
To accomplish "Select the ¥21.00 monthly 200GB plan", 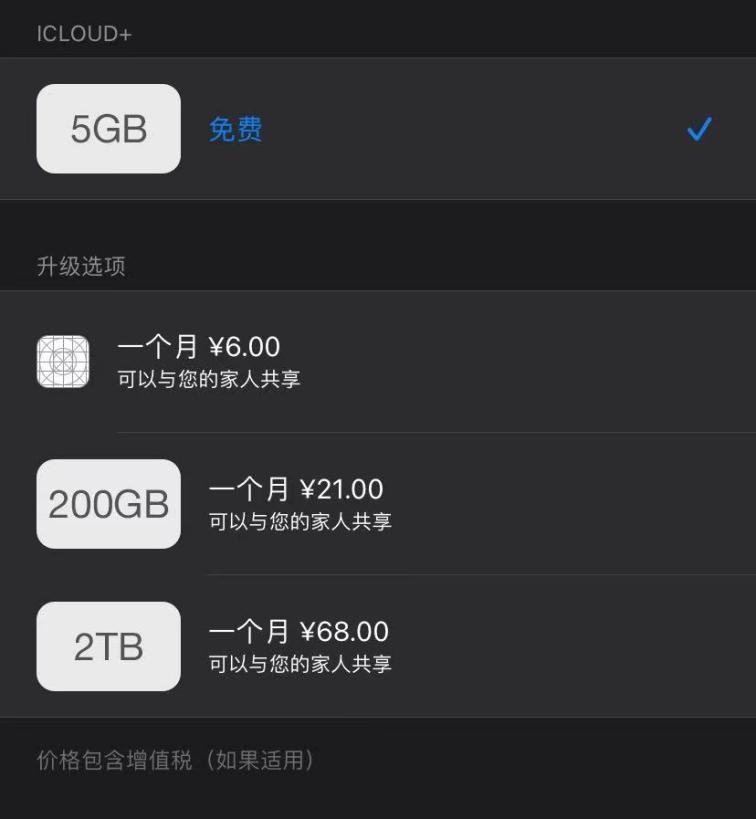I will click(x=378, y=504).
